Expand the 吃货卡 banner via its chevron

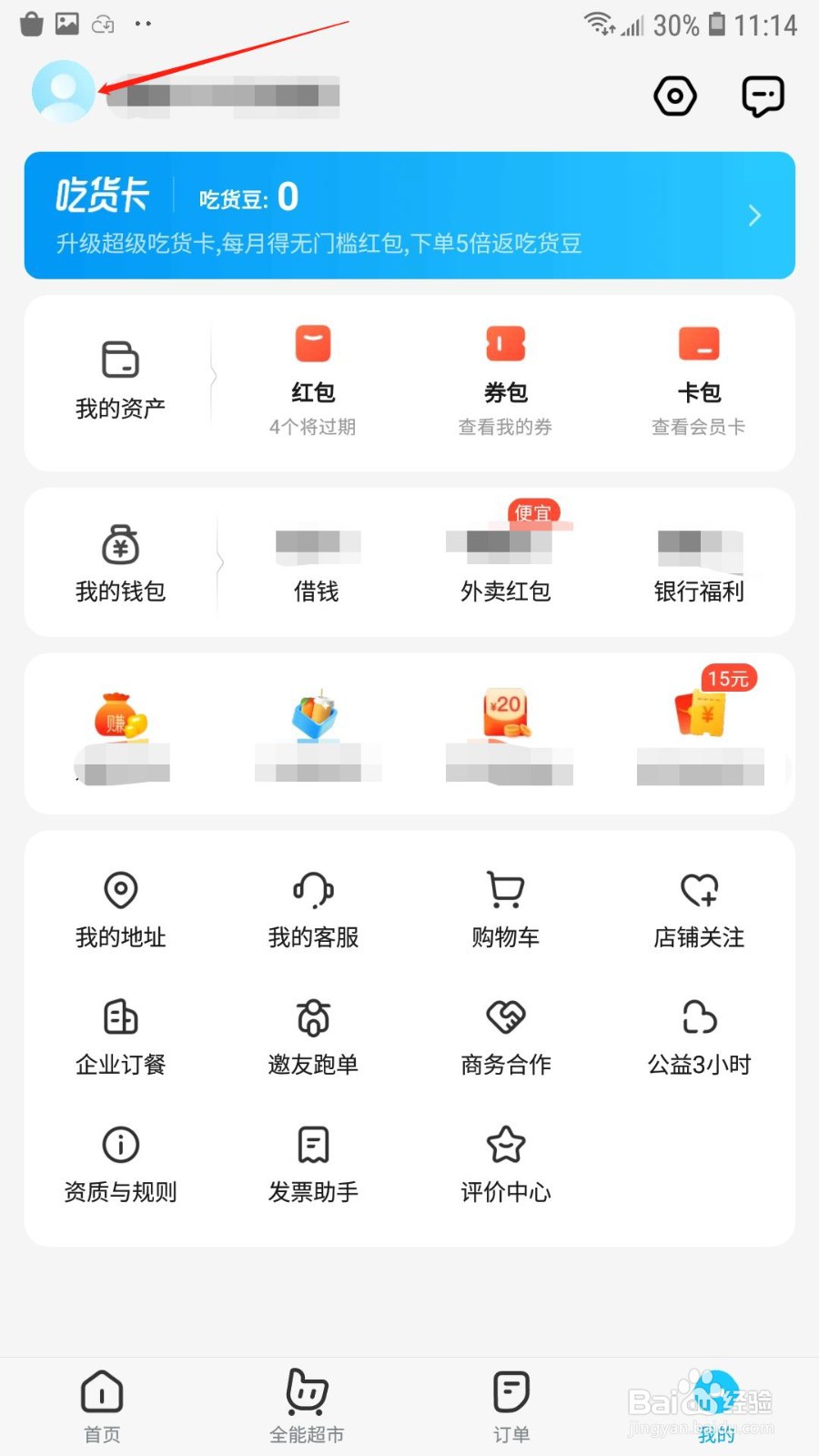tap(753, 215)
